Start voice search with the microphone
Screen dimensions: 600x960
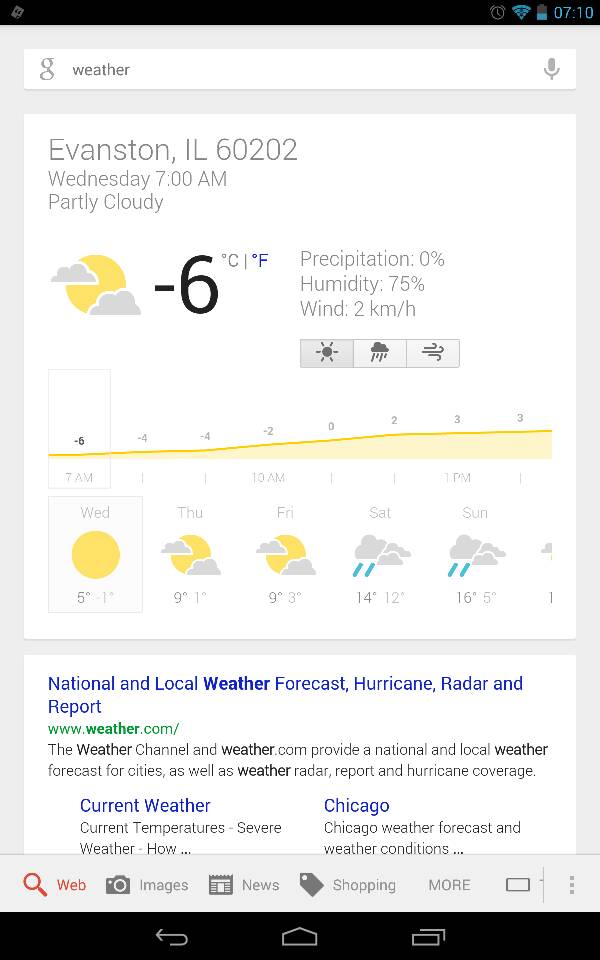click(x=551, y=69)
